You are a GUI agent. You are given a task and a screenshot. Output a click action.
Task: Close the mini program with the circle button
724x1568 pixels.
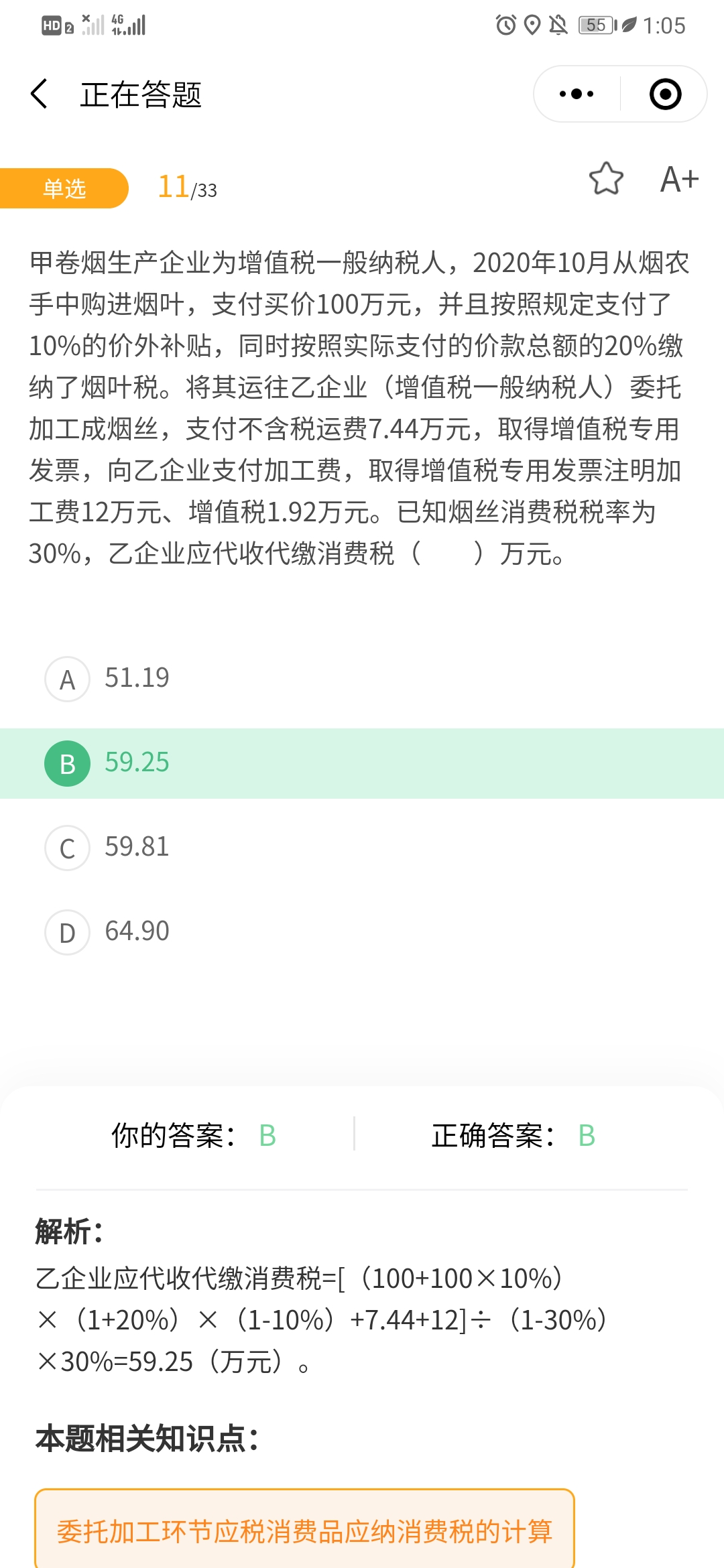pos(665,94)
